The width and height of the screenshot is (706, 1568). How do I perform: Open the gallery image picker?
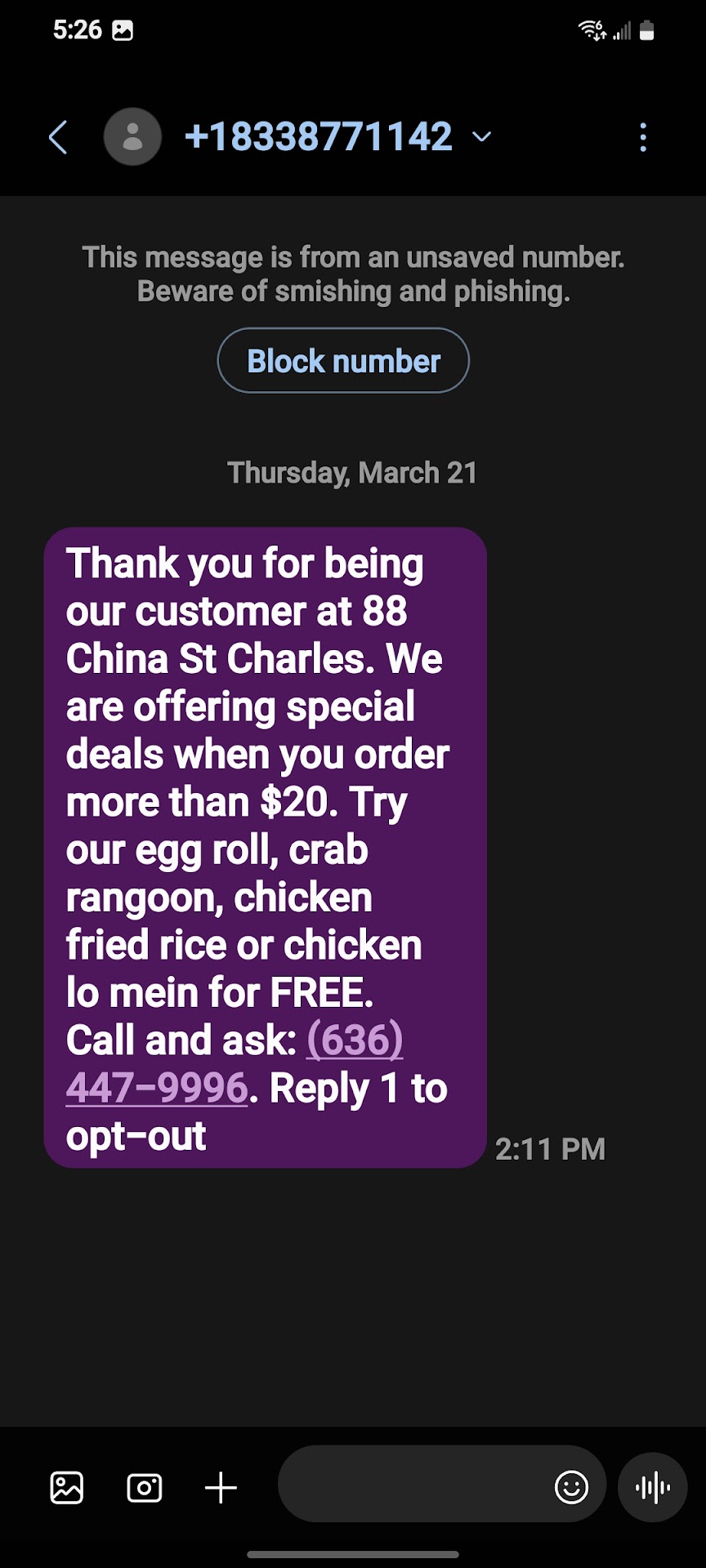pos(66,1487)
